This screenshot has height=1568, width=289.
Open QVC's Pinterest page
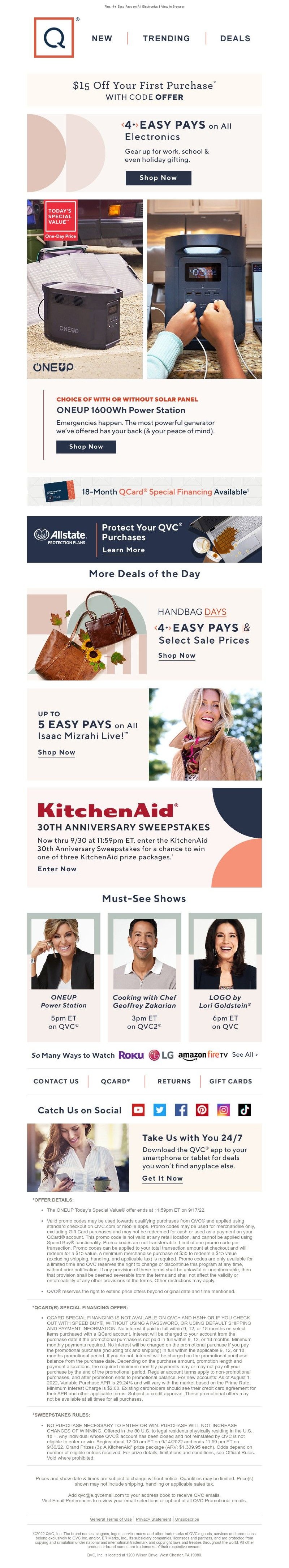[x=202, y=1110]
